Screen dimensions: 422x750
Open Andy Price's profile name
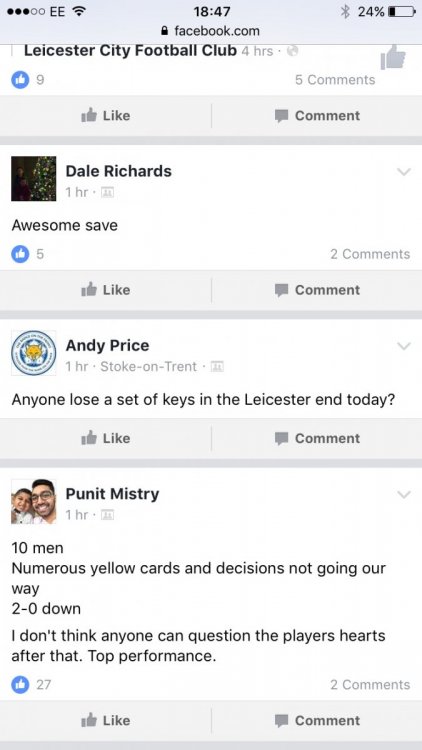click(x=107, y=345)
